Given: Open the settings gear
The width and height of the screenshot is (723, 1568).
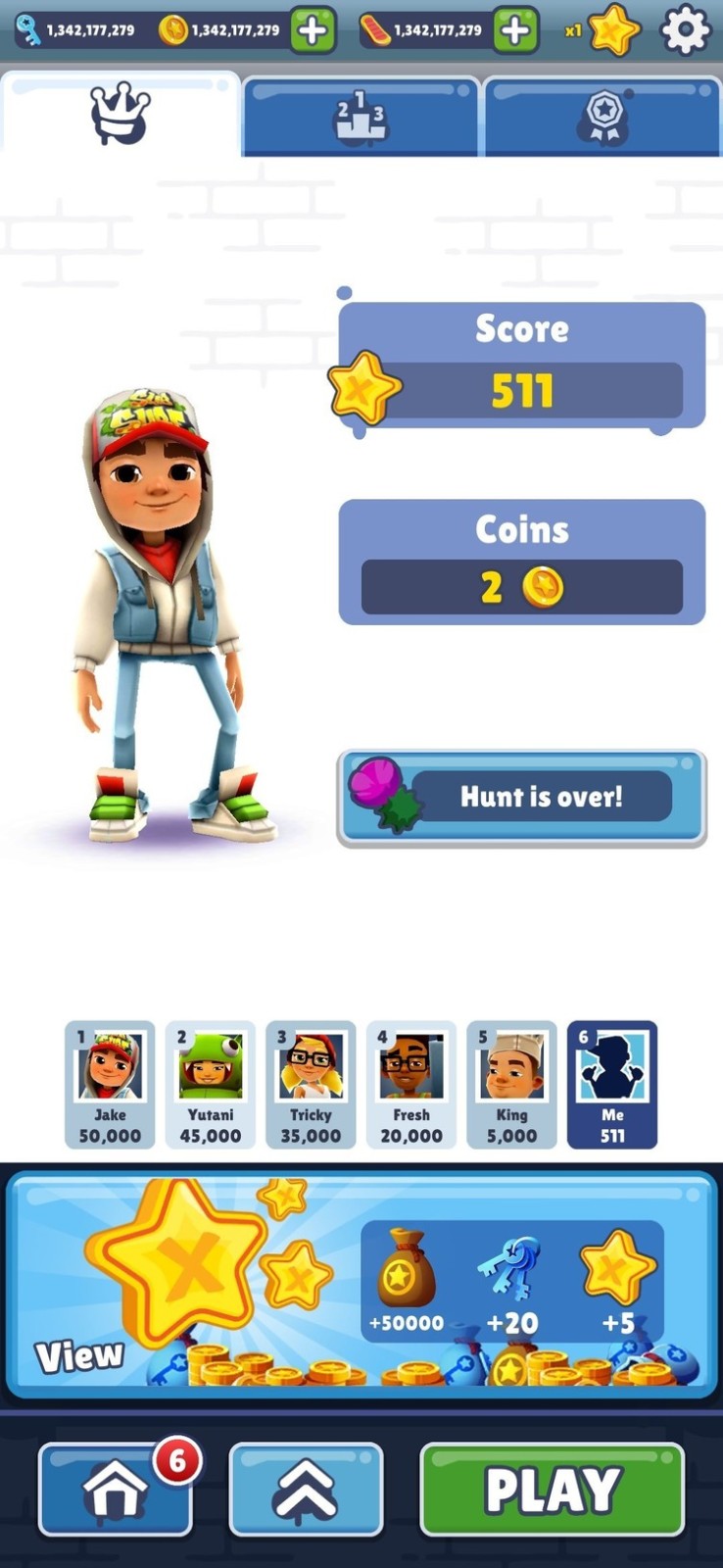Looking at the screenshot, I should click(x=686, y=30).
